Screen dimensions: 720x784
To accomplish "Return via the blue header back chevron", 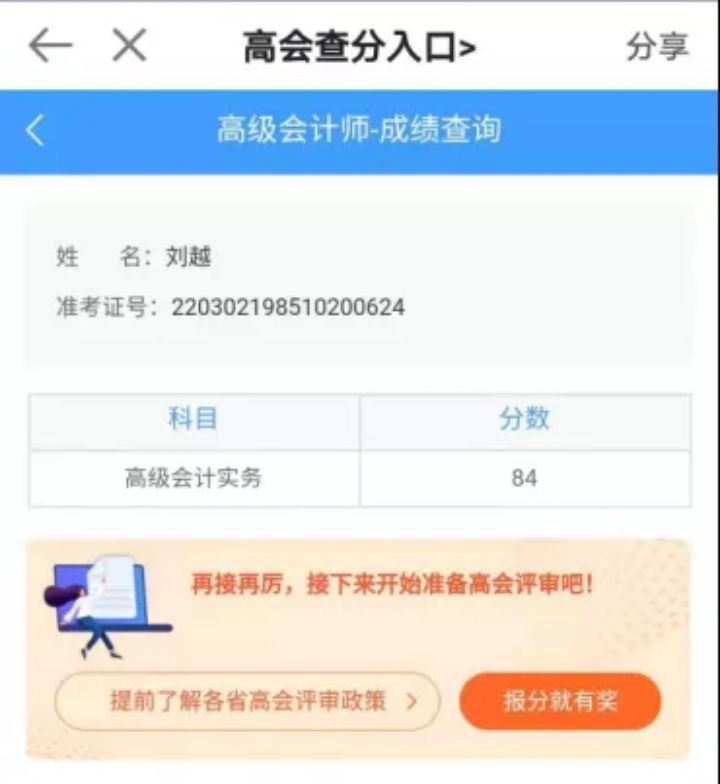I will point(36,130).
